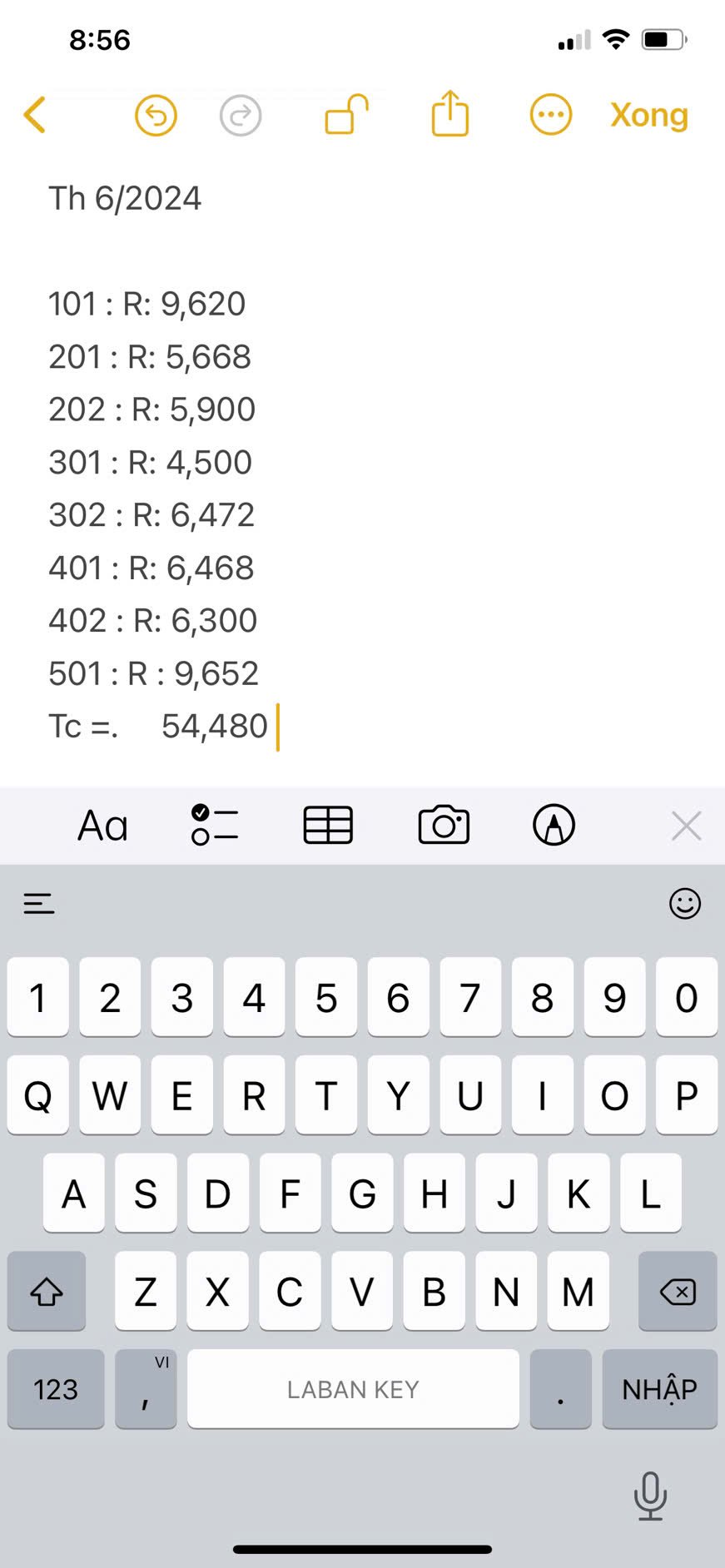Tap the backspace key
The height and width of the screenshot is (1568, 725).
[x=678, y=1291]
